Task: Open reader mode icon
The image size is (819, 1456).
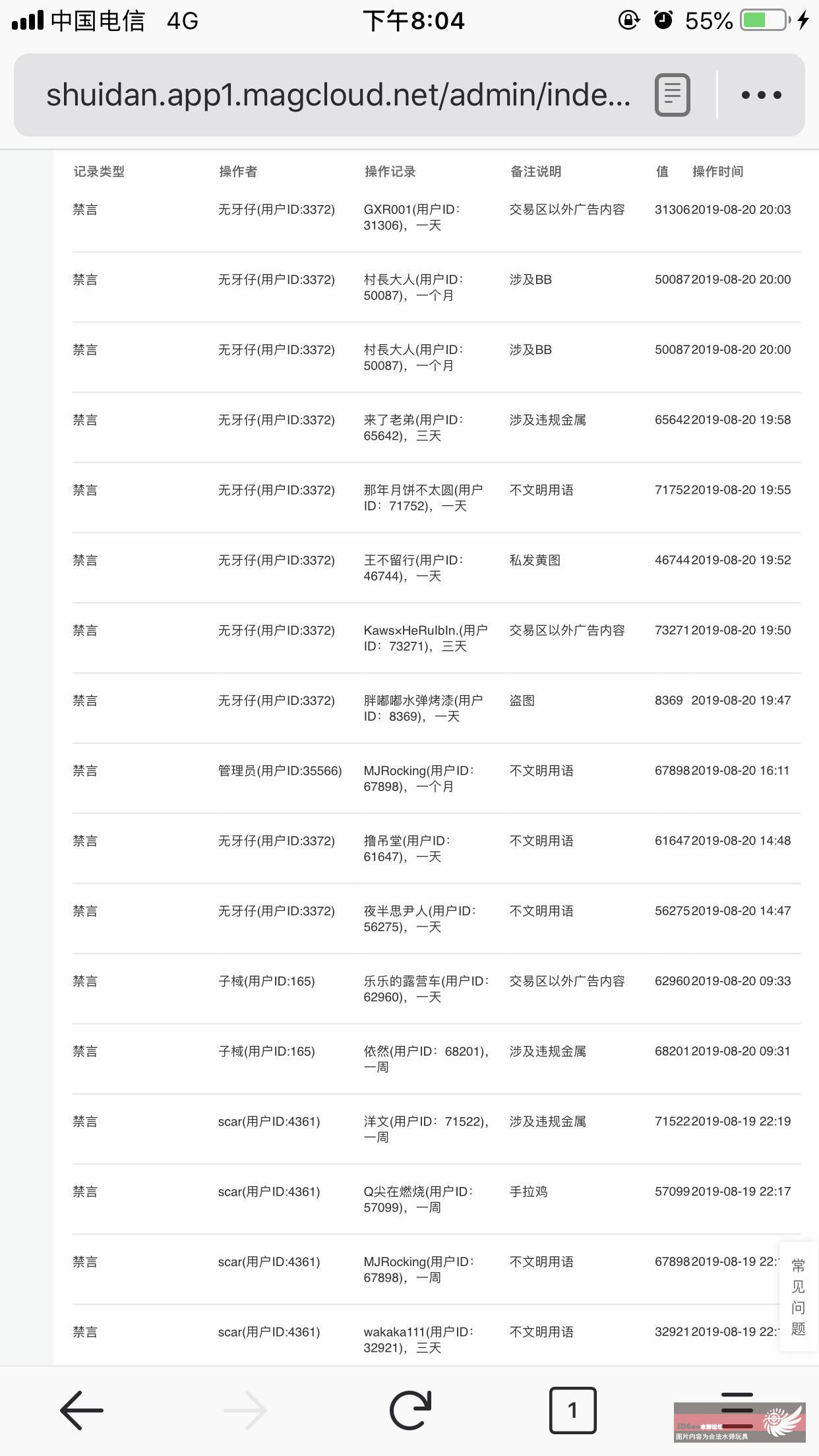Action: point(672,95)
